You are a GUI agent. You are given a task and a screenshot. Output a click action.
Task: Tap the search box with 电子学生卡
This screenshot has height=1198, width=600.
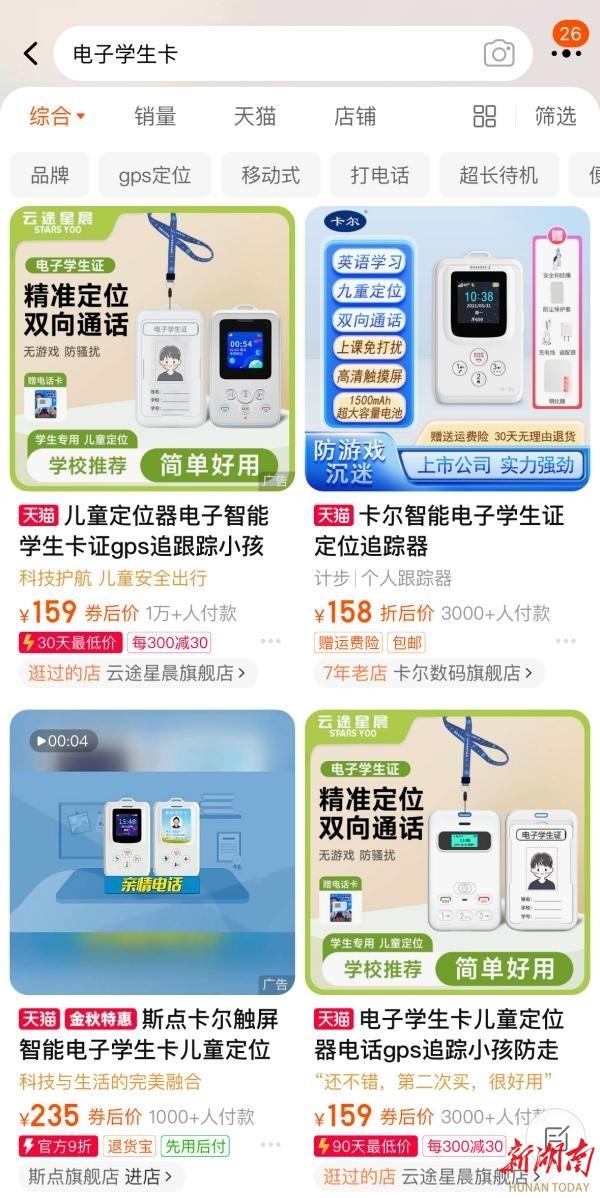coord(270,54)
